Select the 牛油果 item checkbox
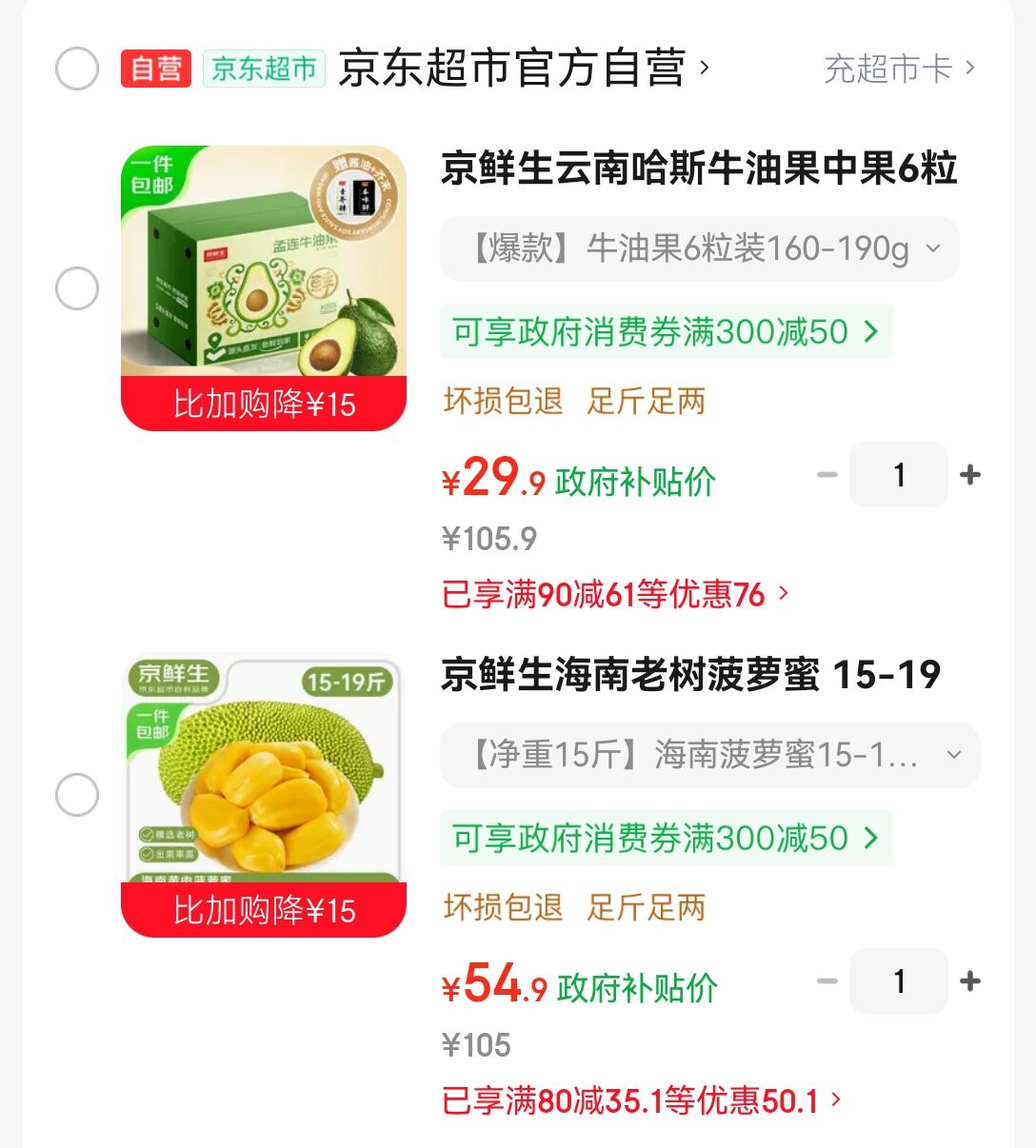The height and width of the screenshot is (1148, 1036). point(77,288)
